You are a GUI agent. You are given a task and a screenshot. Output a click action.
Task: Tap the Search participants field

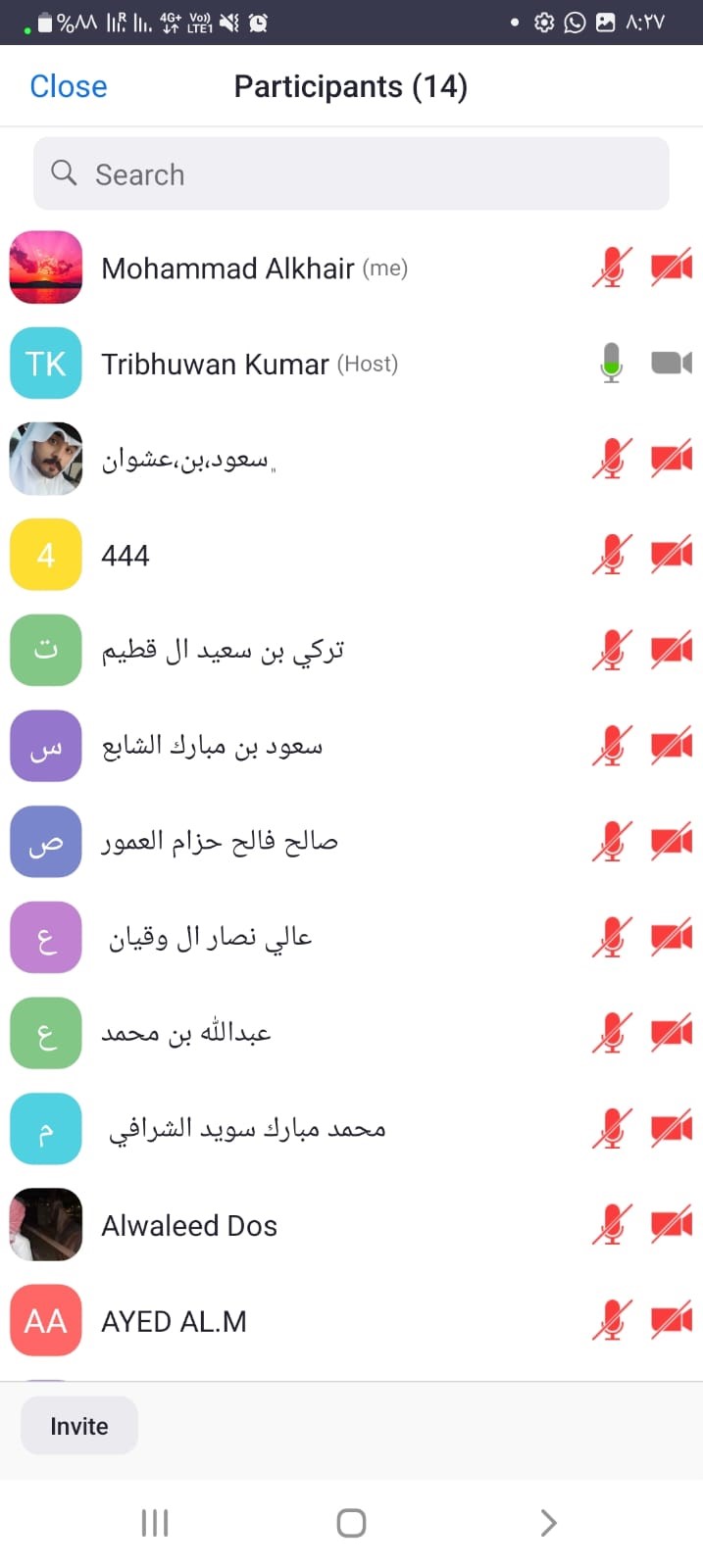[x=351, y=174]
